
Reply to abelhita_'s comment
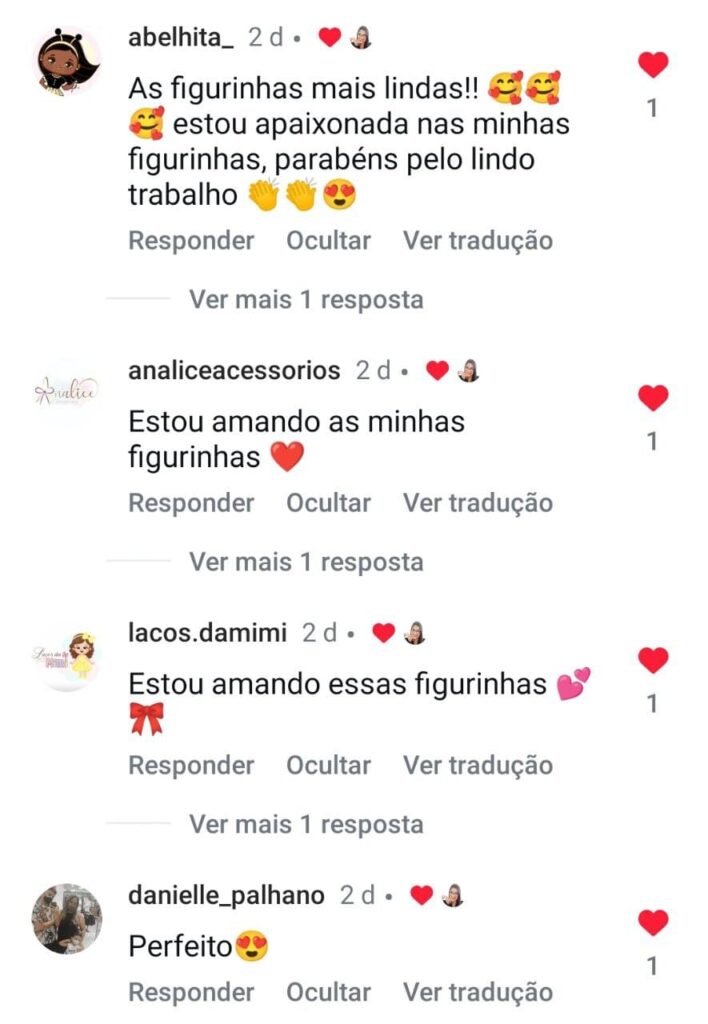point(191,241)
